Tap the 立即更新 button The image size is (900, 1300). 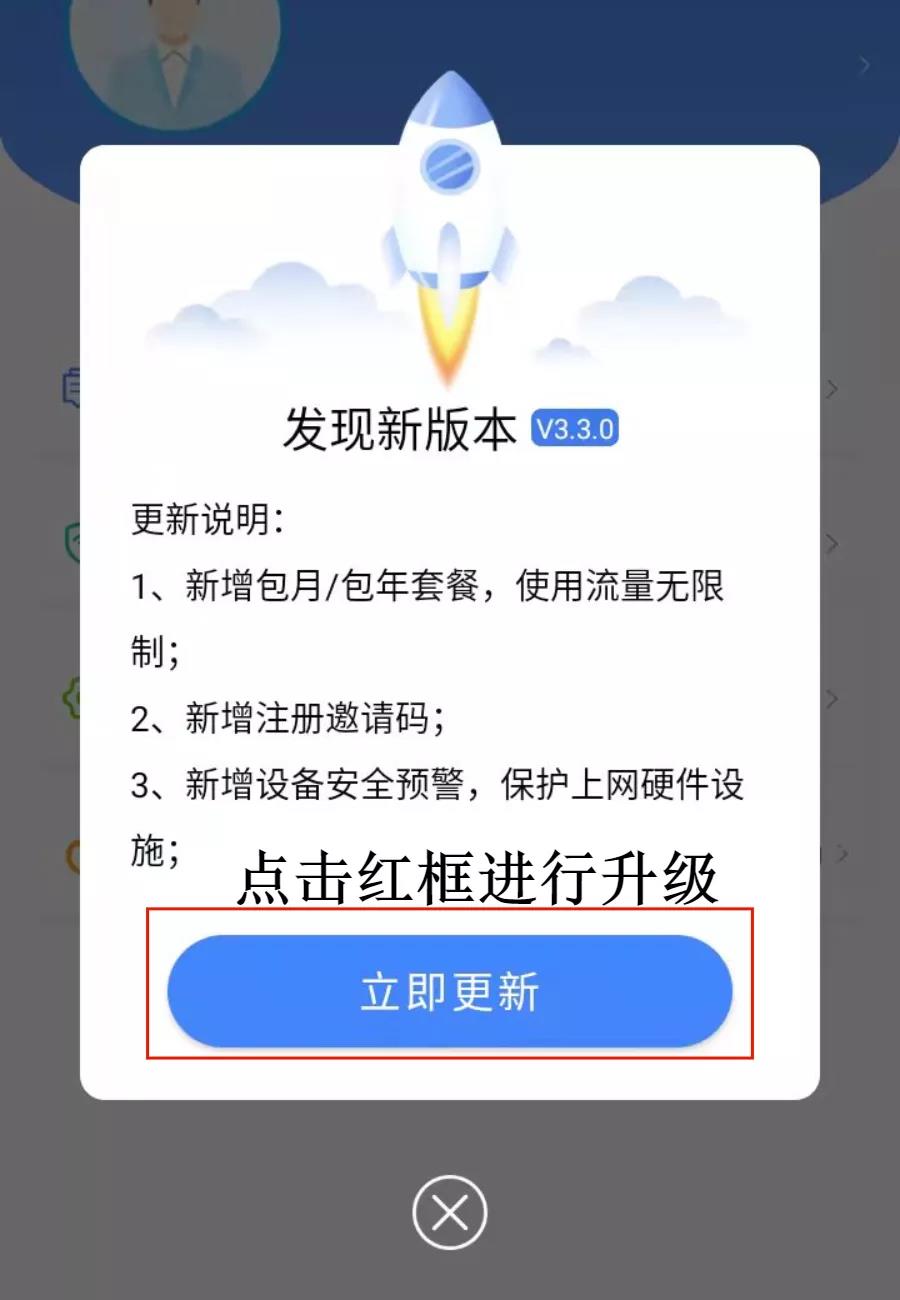coord(450,991)
